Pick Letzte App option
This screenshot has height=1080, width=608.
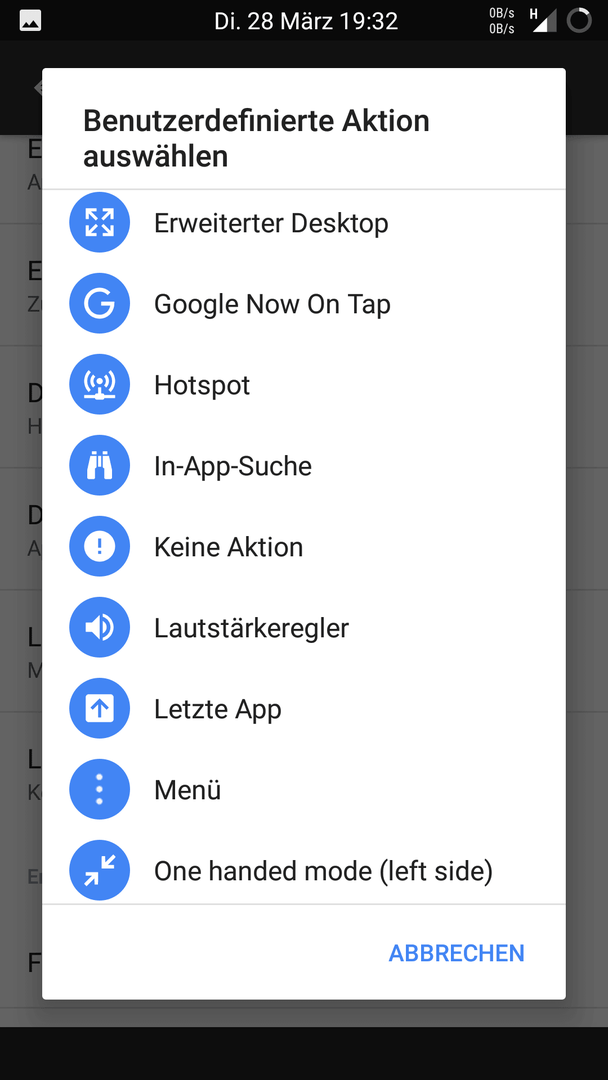point(304,709)
